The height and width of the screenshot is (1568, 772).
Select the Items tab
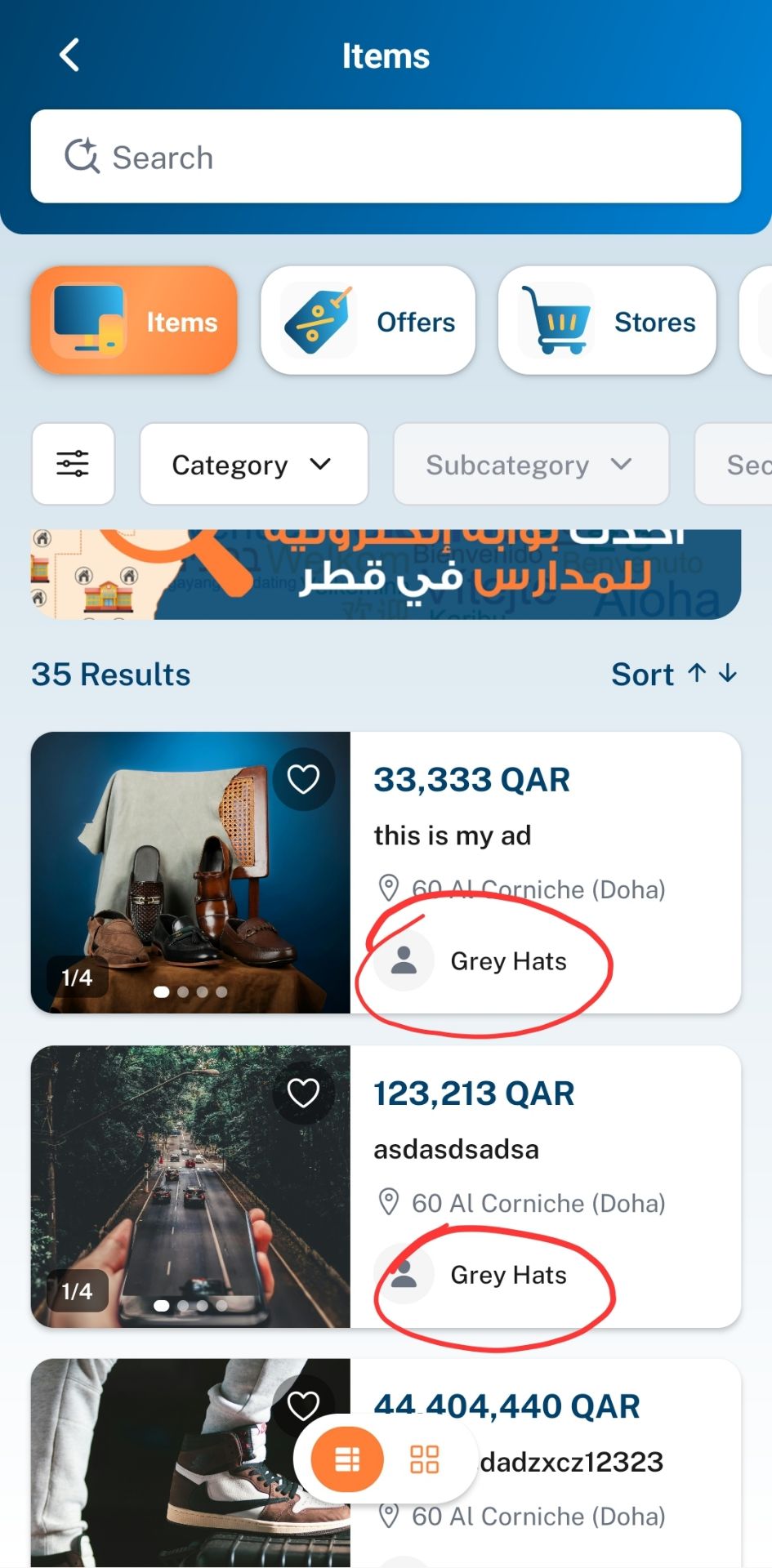coord(134,321)
